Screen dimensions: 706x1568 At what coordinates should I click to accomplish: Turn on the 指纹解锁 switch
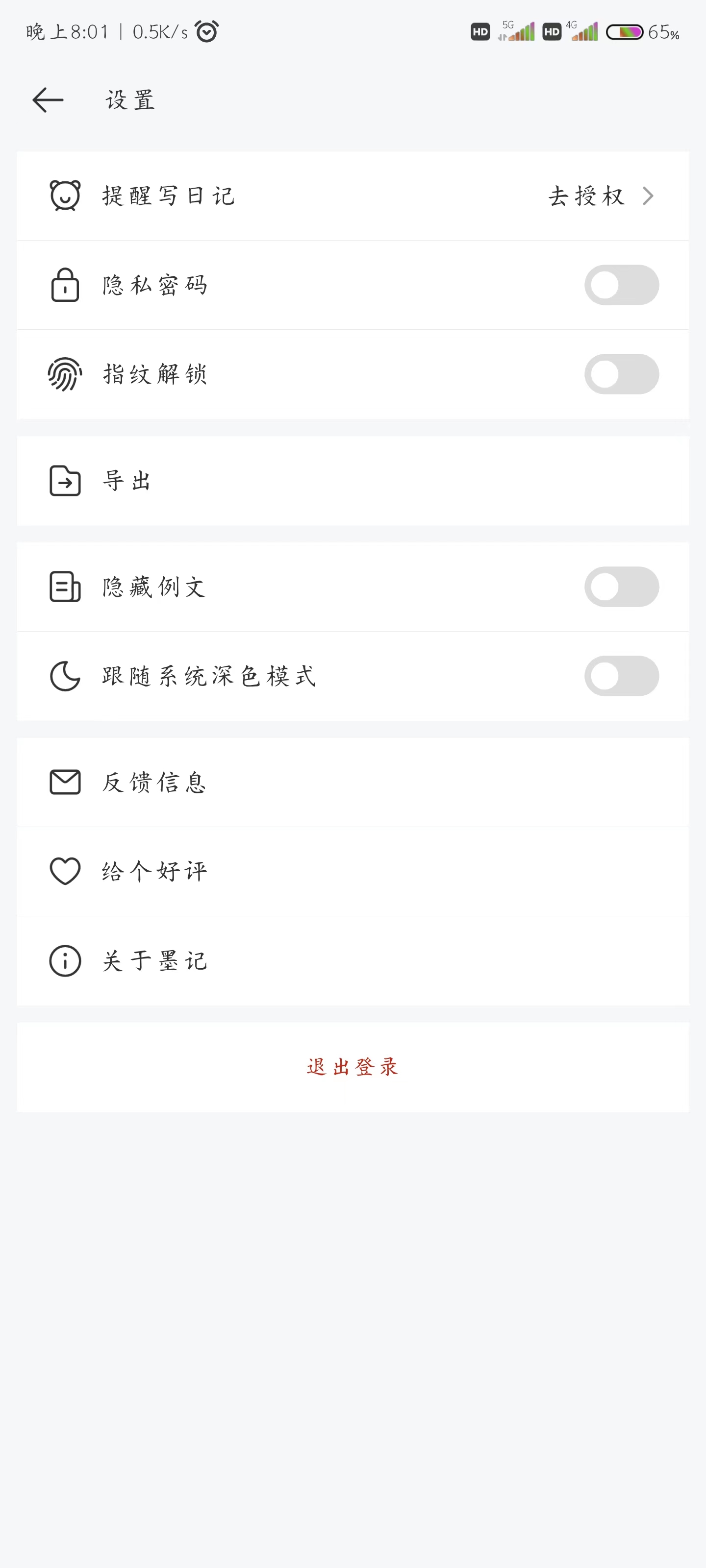(x=622, y=375)
